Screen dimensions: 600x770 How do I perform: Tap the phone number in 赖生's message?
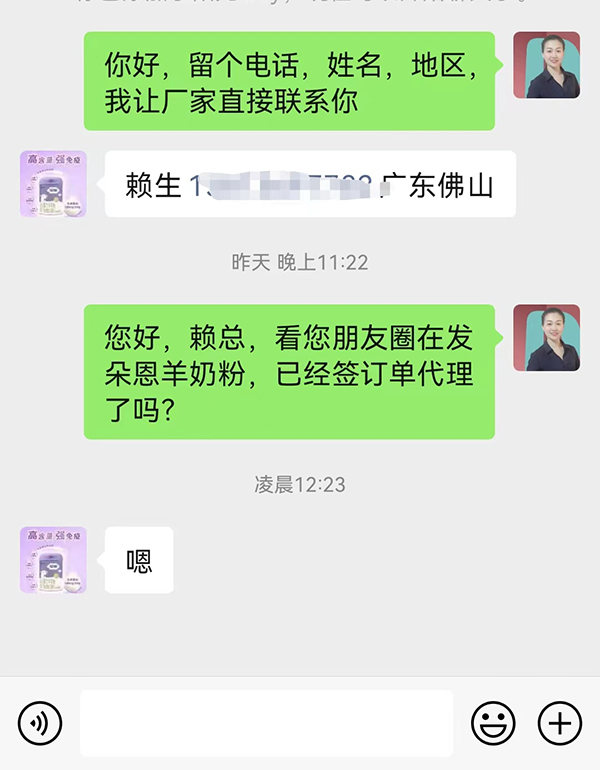click(x=280, y=185)
